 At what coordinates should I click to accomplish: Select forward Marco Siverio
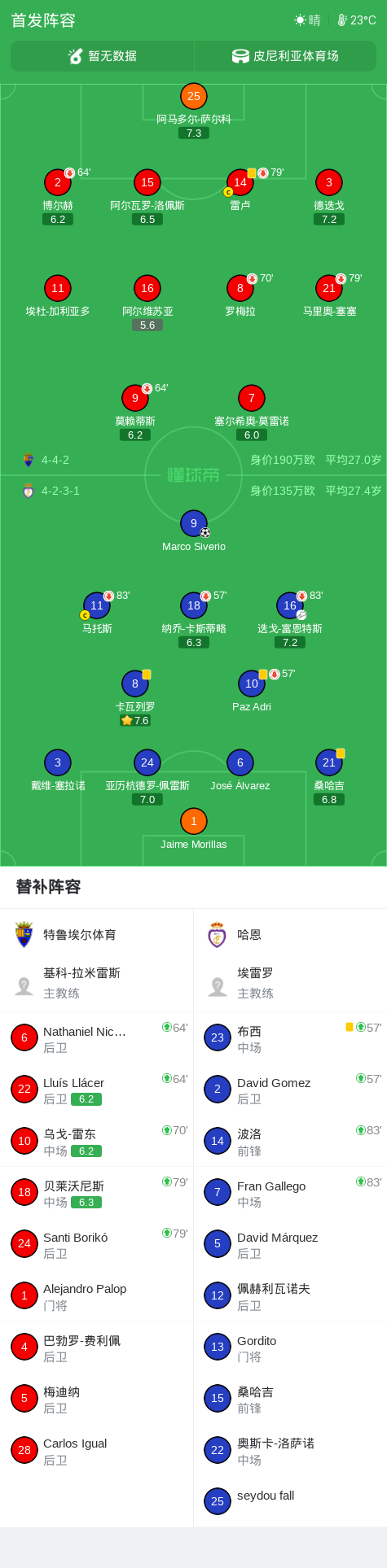(194, 532)
